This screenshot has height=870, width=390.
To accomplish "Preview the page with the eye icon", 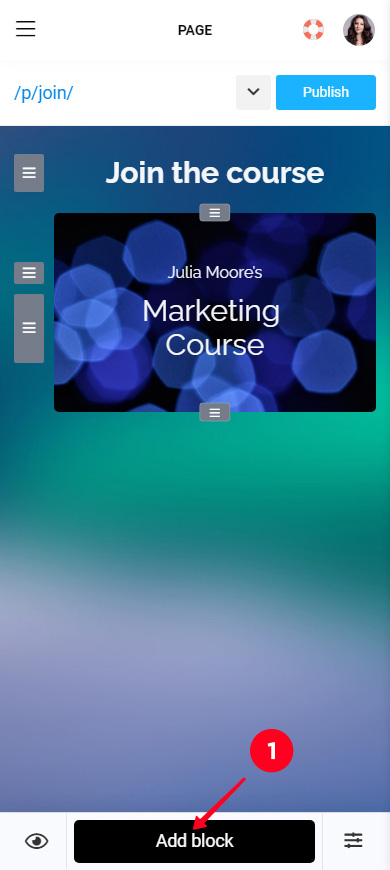I will pos(37,841).
